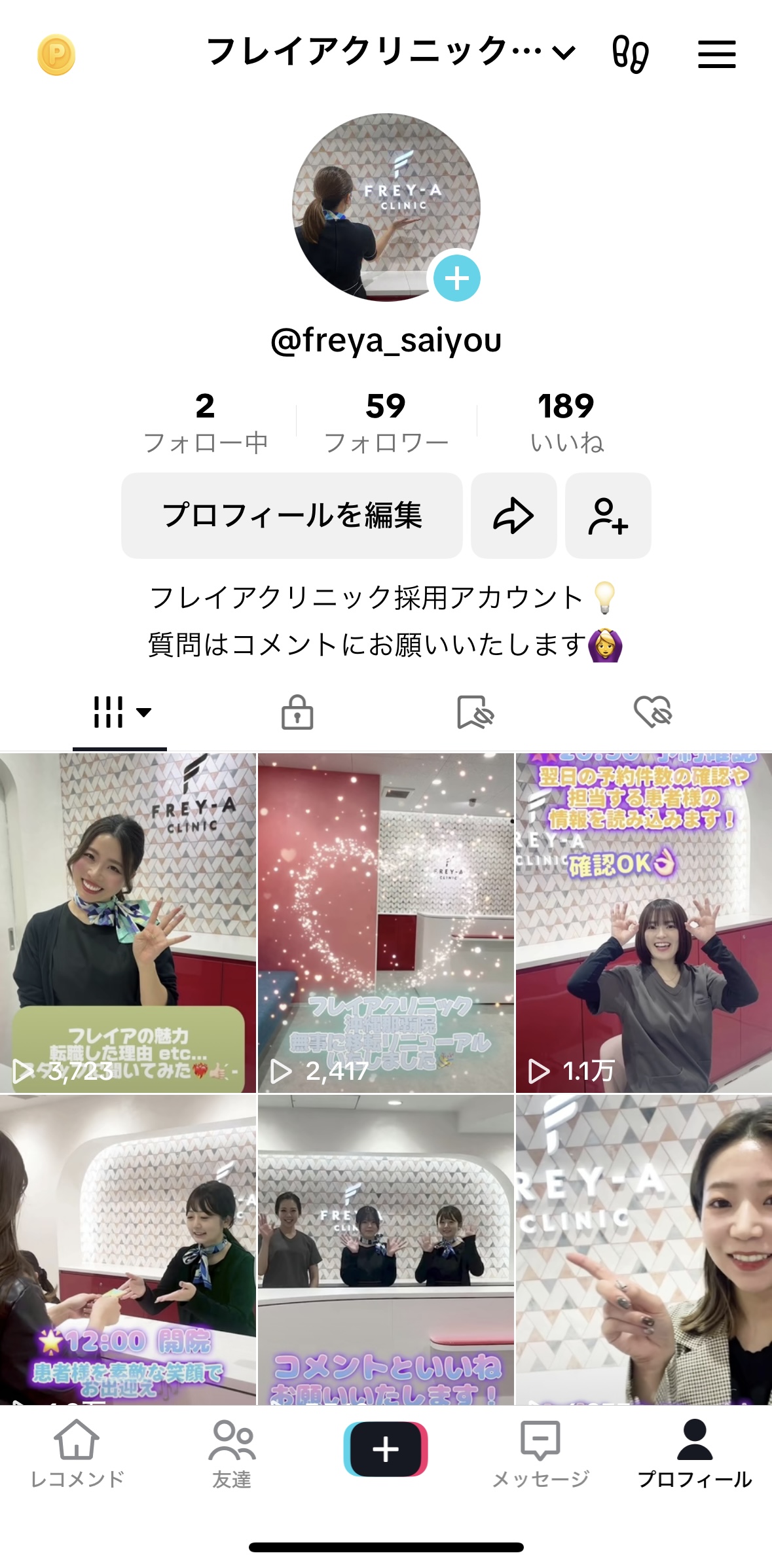Open the add friends icon
This screenshot has width=772, height=1568.
[x=608, y=516]
